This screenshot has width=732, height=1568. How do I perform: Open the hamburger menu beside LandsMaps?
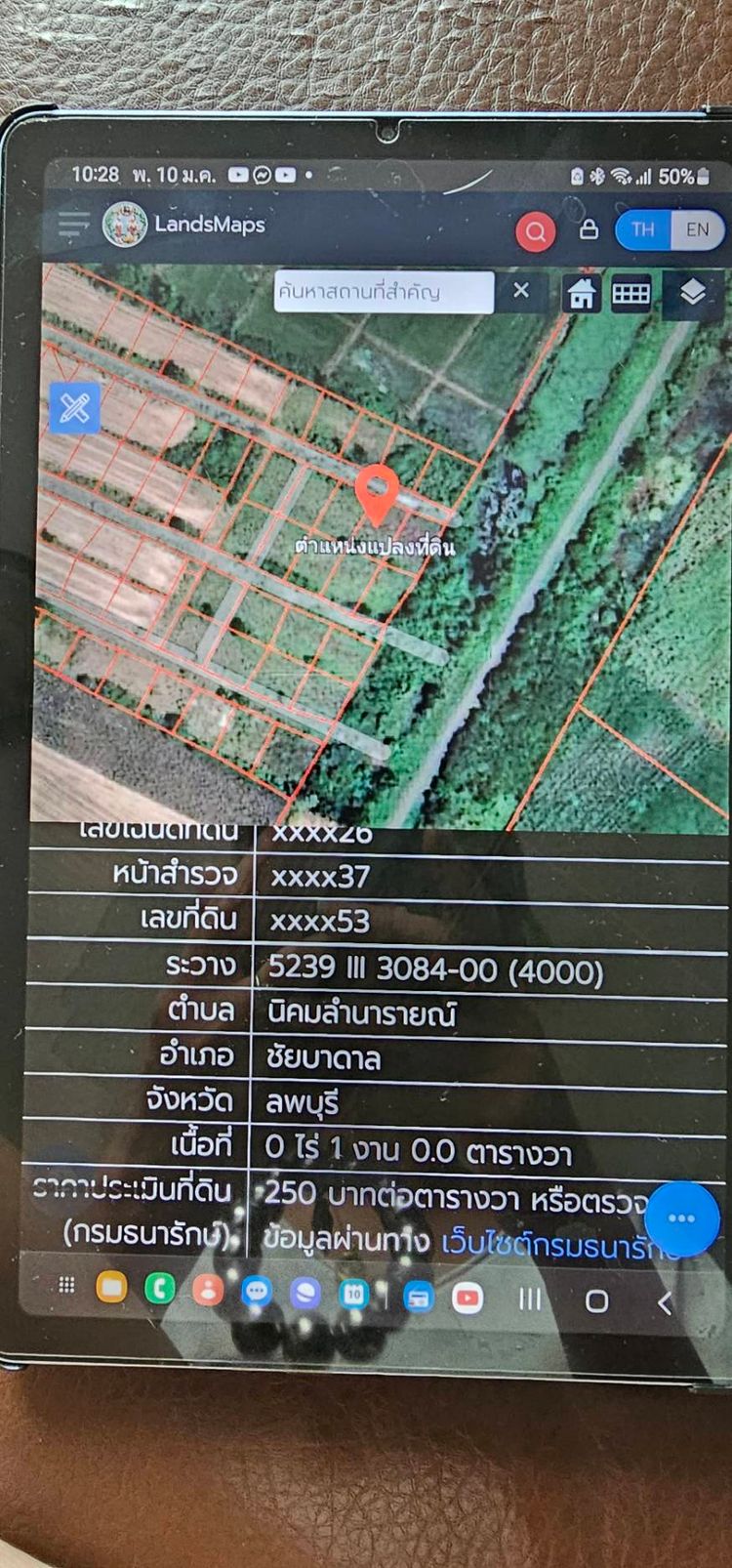click(73, 226)
